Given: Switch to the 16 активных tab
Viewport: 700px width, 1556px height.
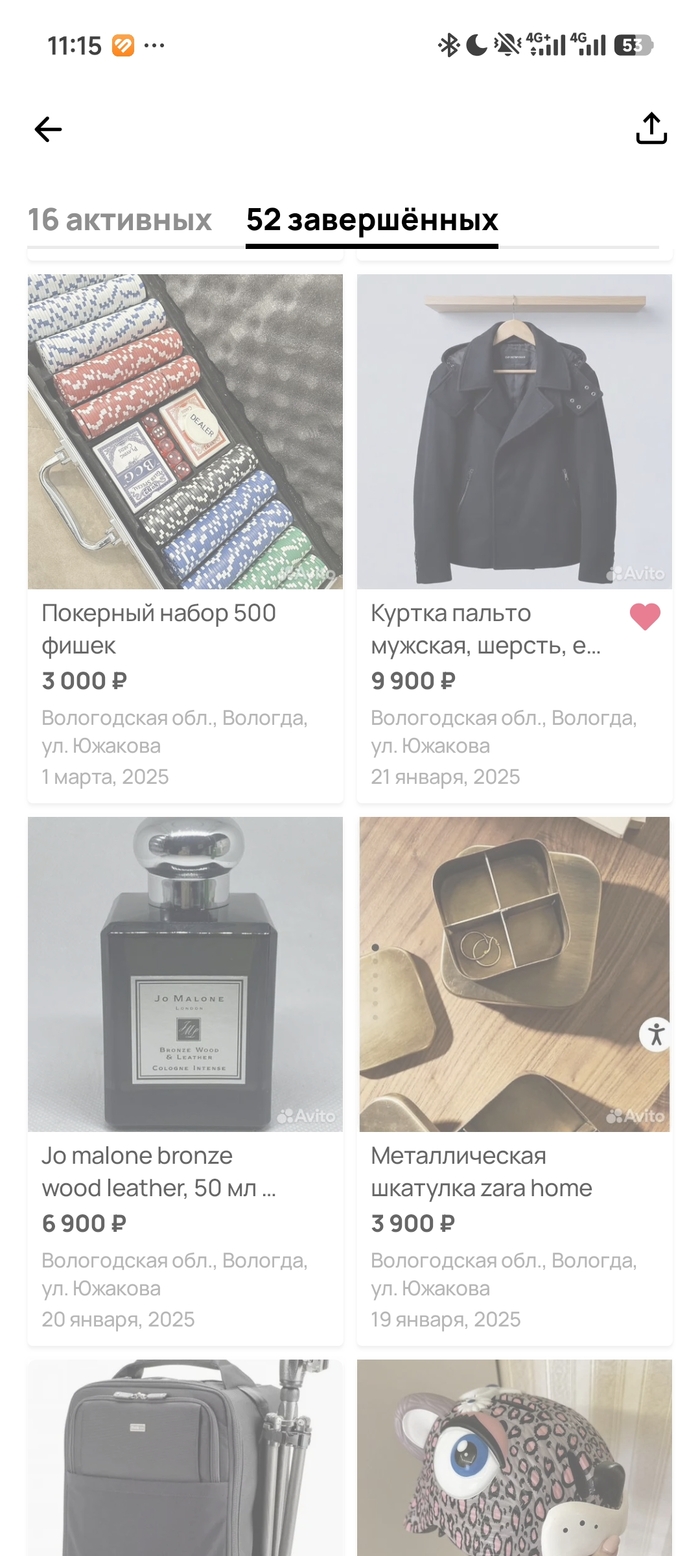Looking at the screenshot, I should [x=120, y=220].
